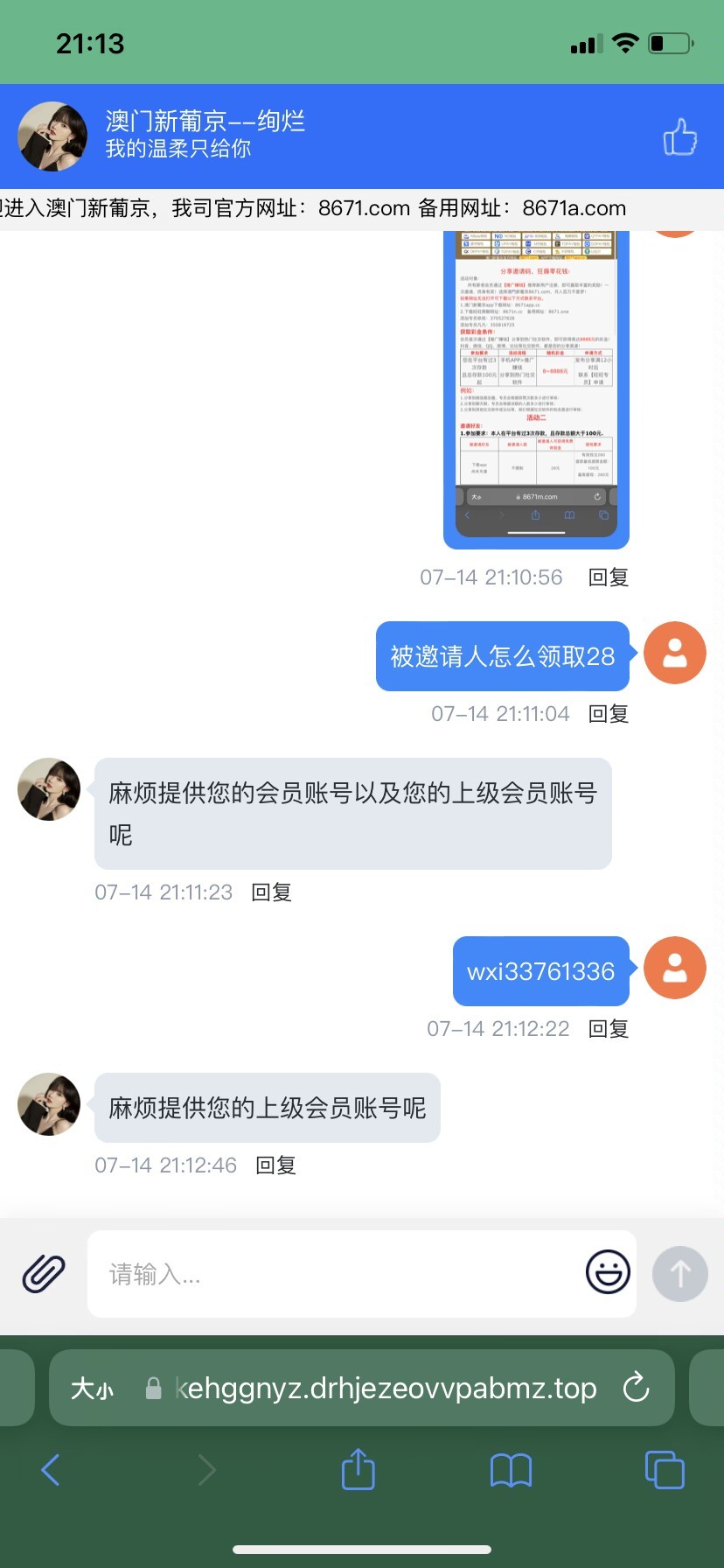Reload the page in Safari
This screenshot has width=724, height=1568.
[636, 1388]
